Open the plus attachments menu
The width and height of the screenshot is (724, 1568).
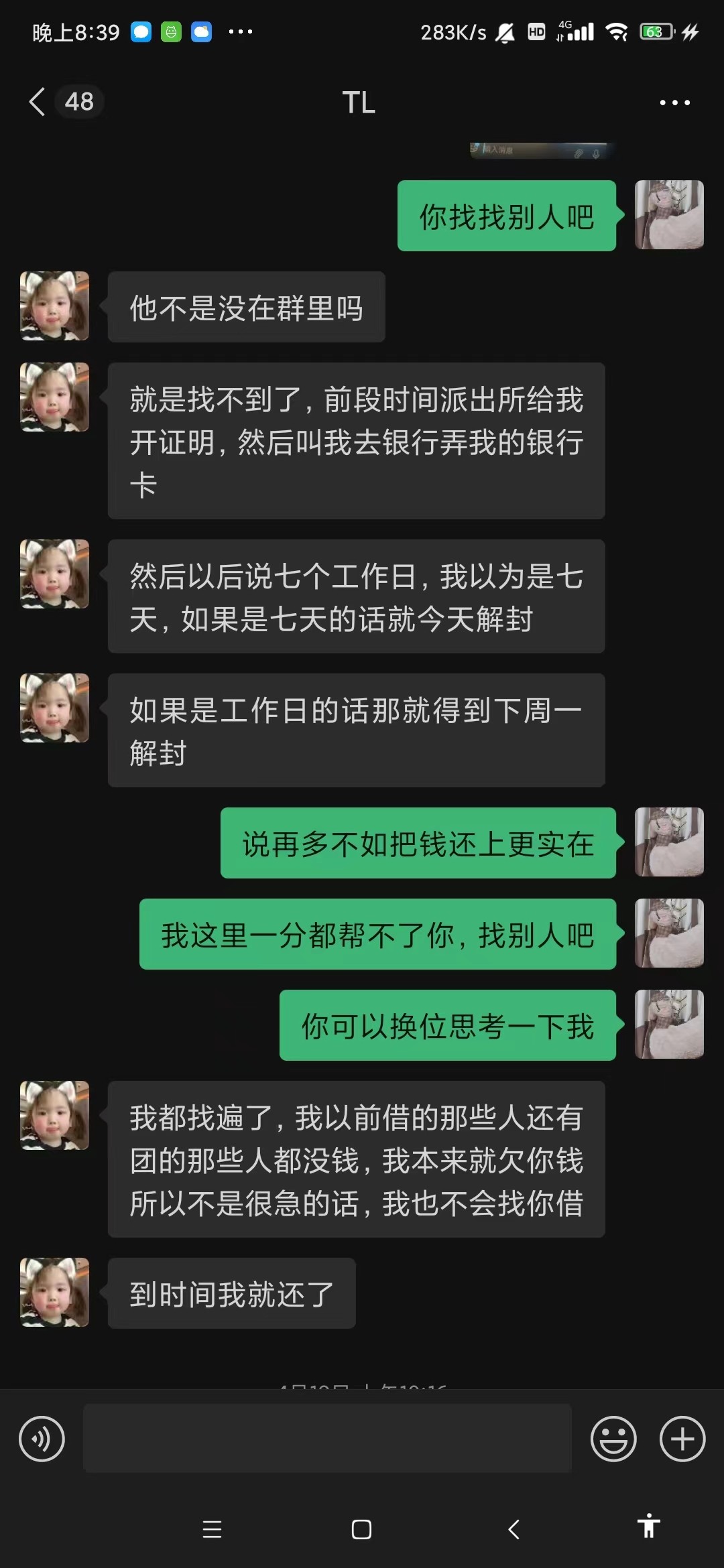(682, 1439)
